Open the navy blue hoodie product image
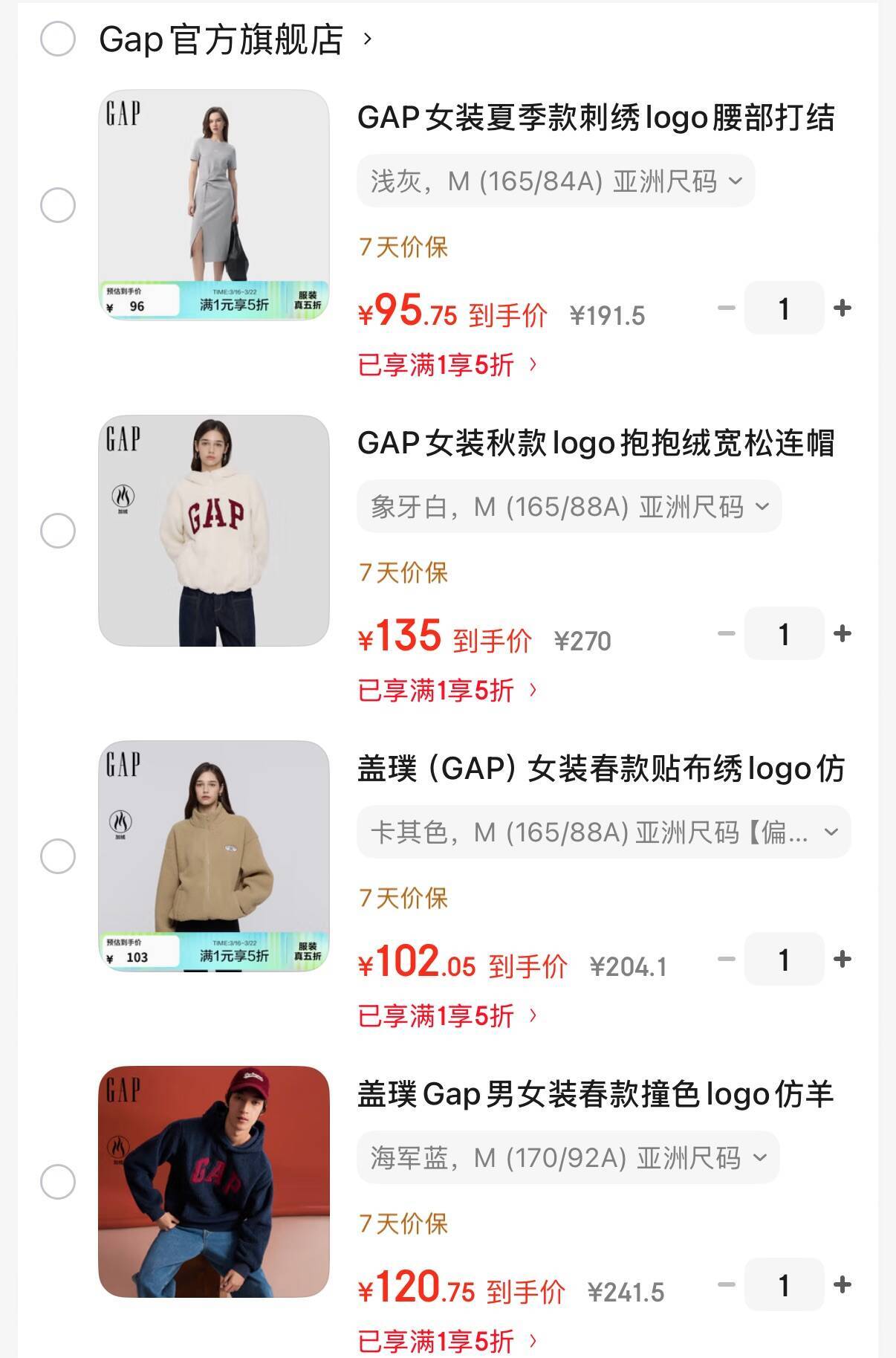The image size is (896, 1358). pyautogui.click(x=214, y=1182)
